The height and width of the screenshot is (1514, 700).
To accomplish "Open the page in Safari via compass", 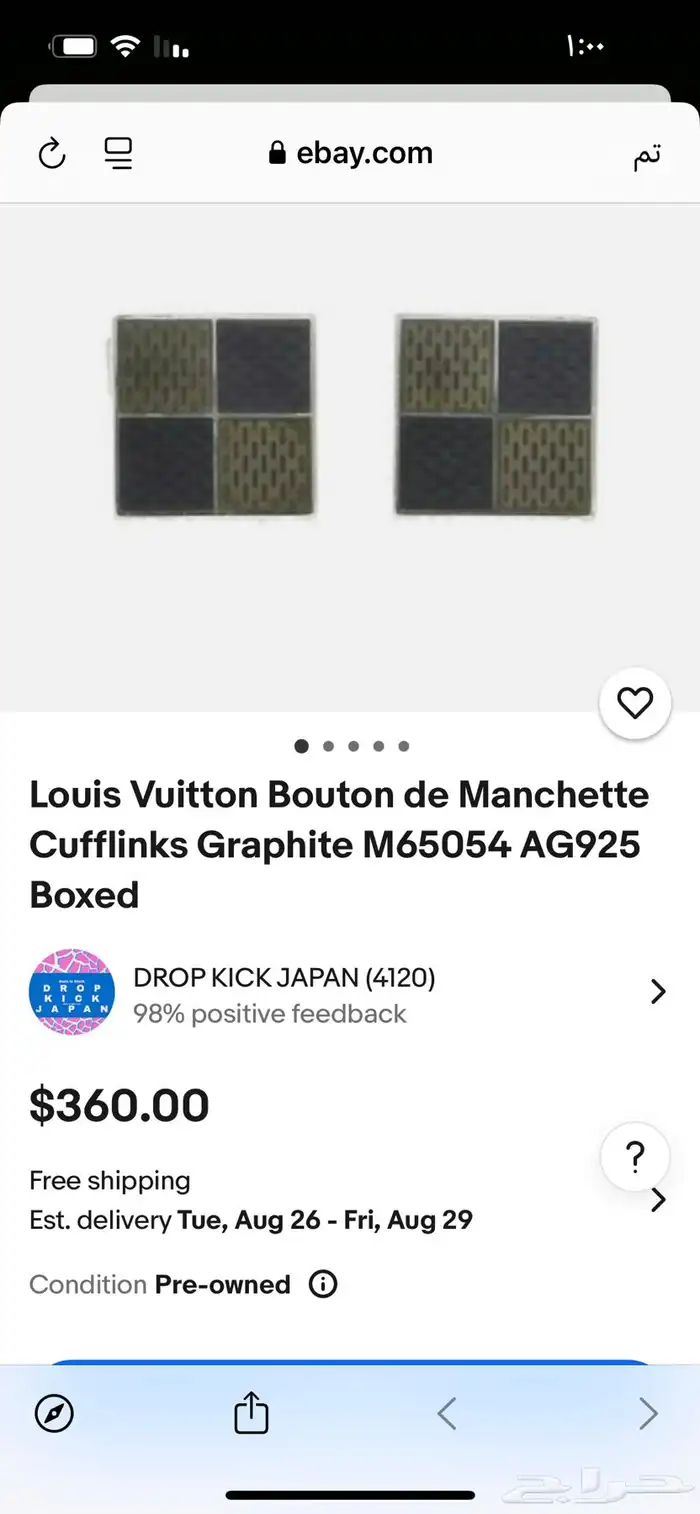I will point(54,1413).
